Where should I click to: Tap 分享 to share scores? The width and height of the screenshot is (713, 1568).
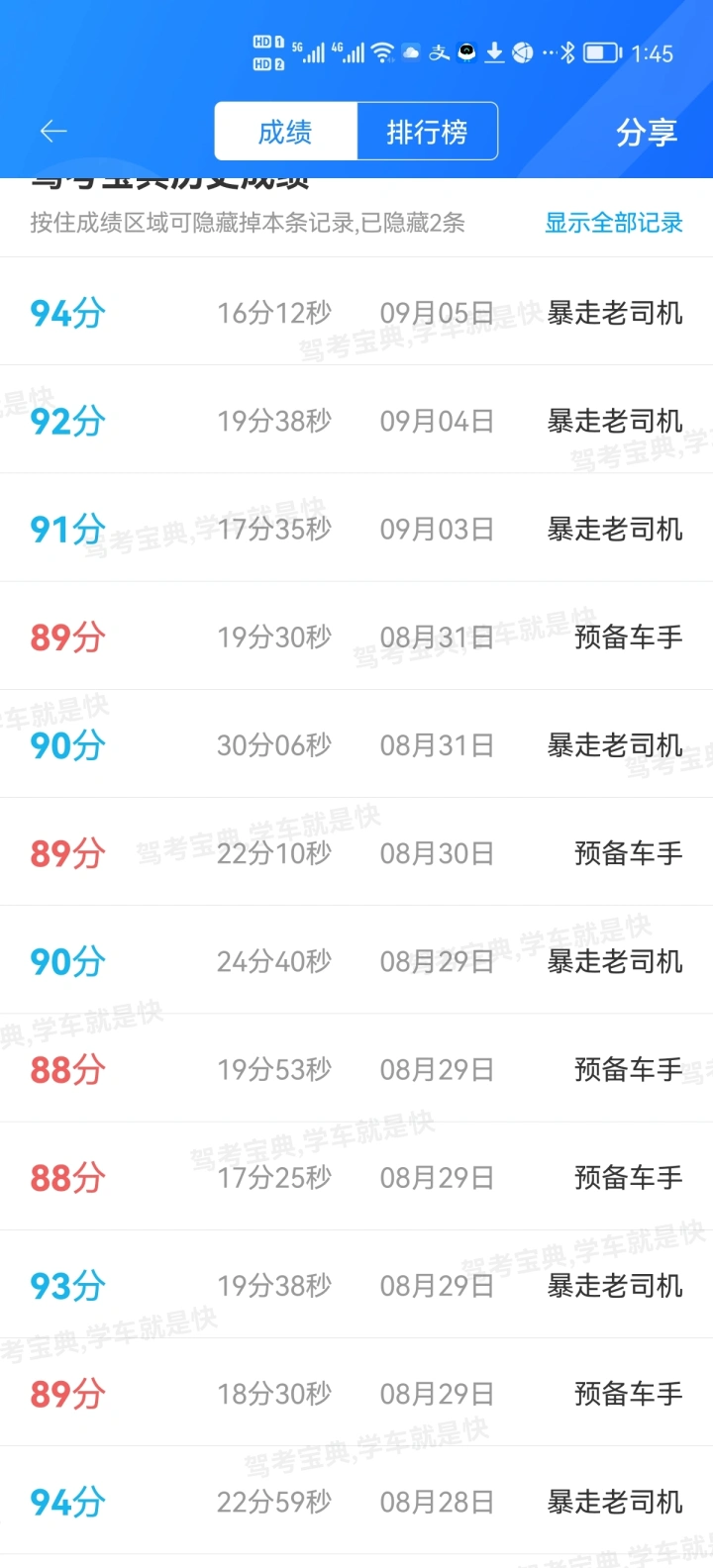(x=647, y=132)
